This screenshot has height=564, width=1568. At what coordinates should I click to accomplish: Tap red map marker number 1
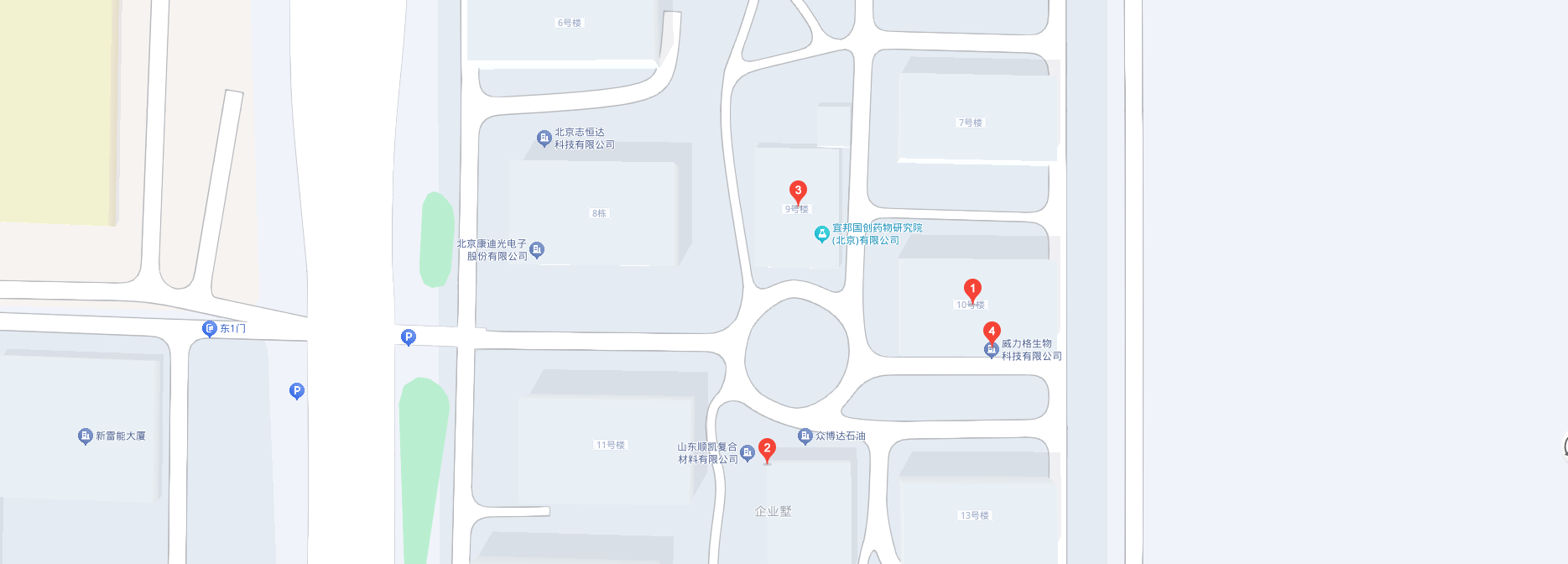point(972,290)
